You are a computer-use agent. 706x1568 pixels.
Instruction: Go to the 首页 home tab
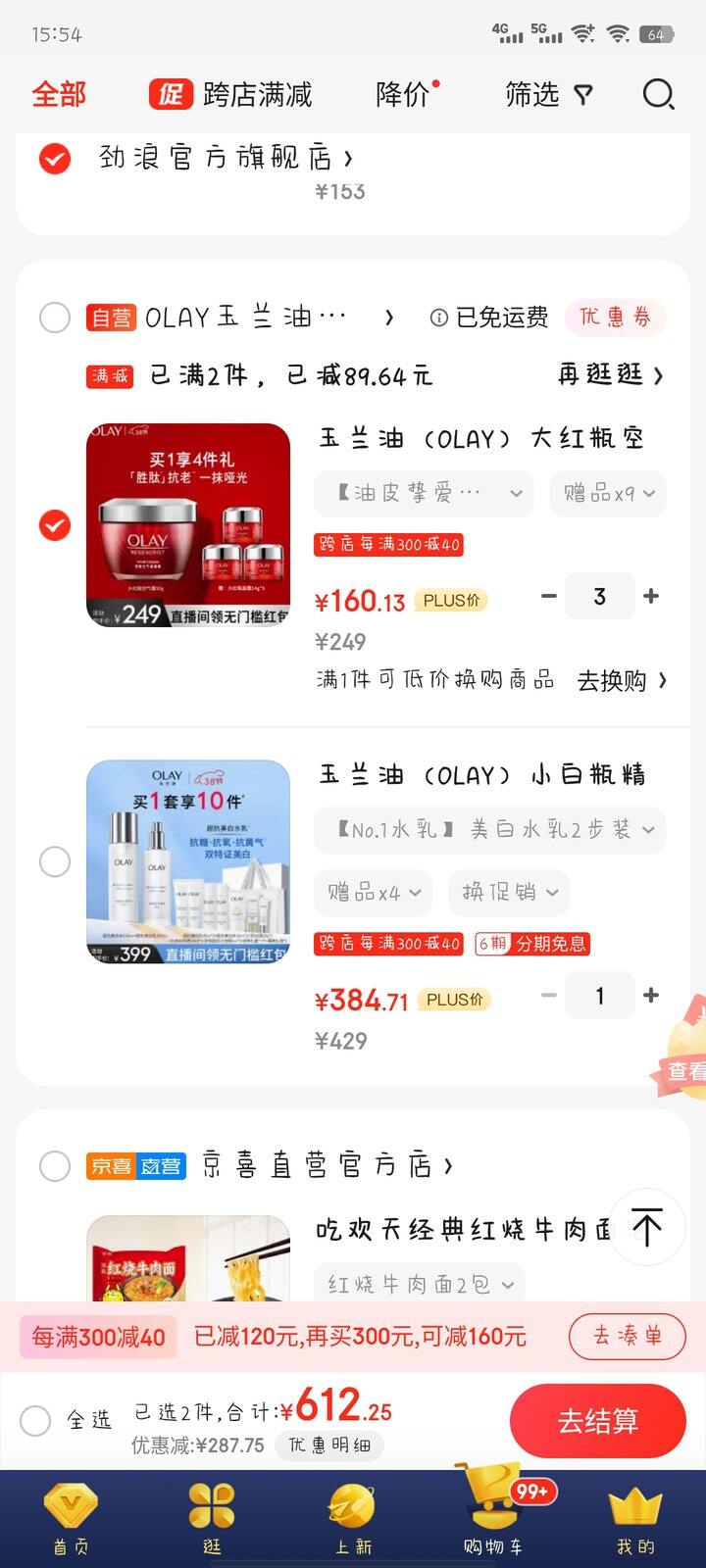[71, 1519]
